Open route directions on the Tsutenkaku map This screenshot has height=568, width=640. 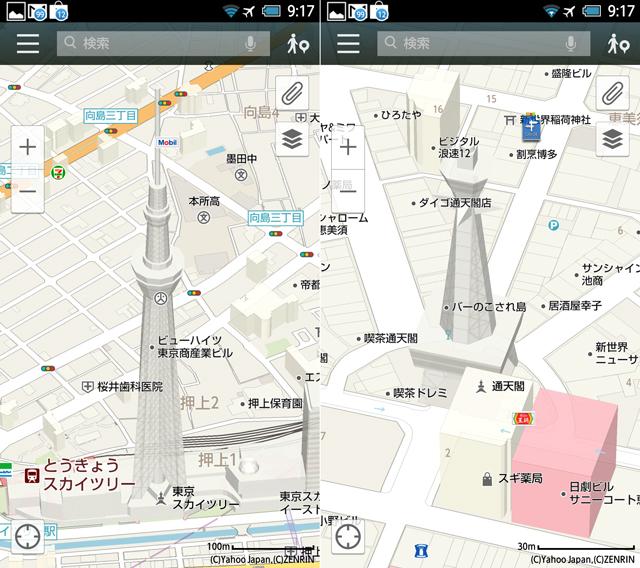point(617,44)
